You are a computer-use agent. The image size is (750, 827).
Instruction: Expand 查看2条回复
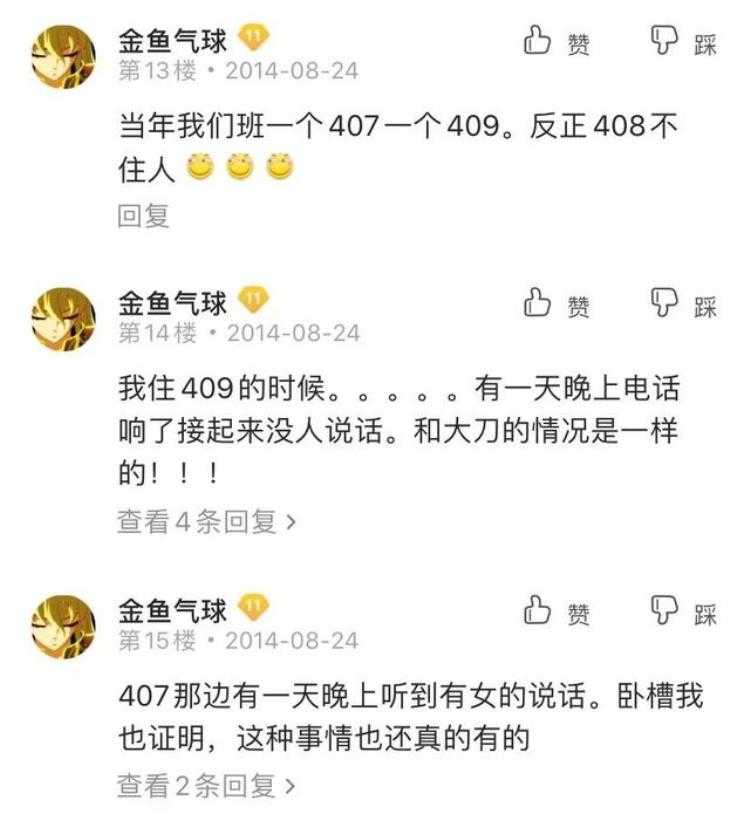tap(206, 786)
